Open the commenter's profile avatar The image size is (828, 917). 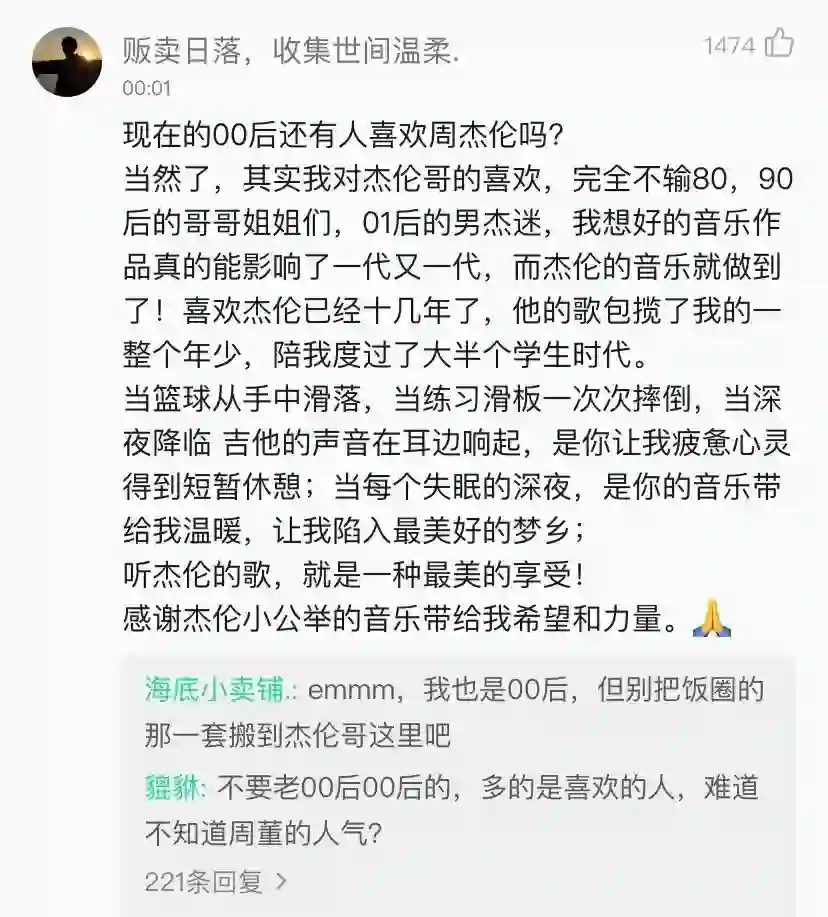(67, 62)
